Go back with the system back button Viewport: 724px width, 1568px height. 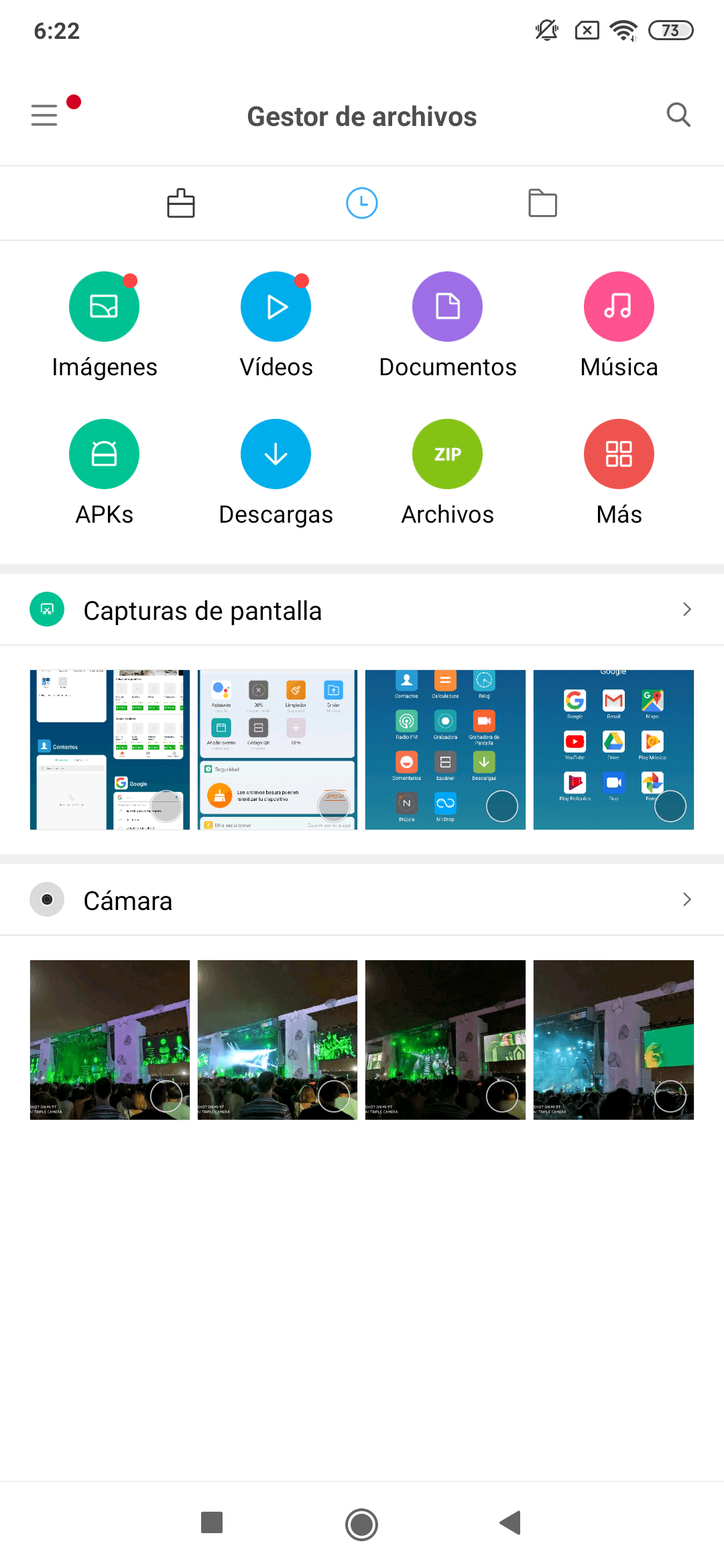point(511,1522)
